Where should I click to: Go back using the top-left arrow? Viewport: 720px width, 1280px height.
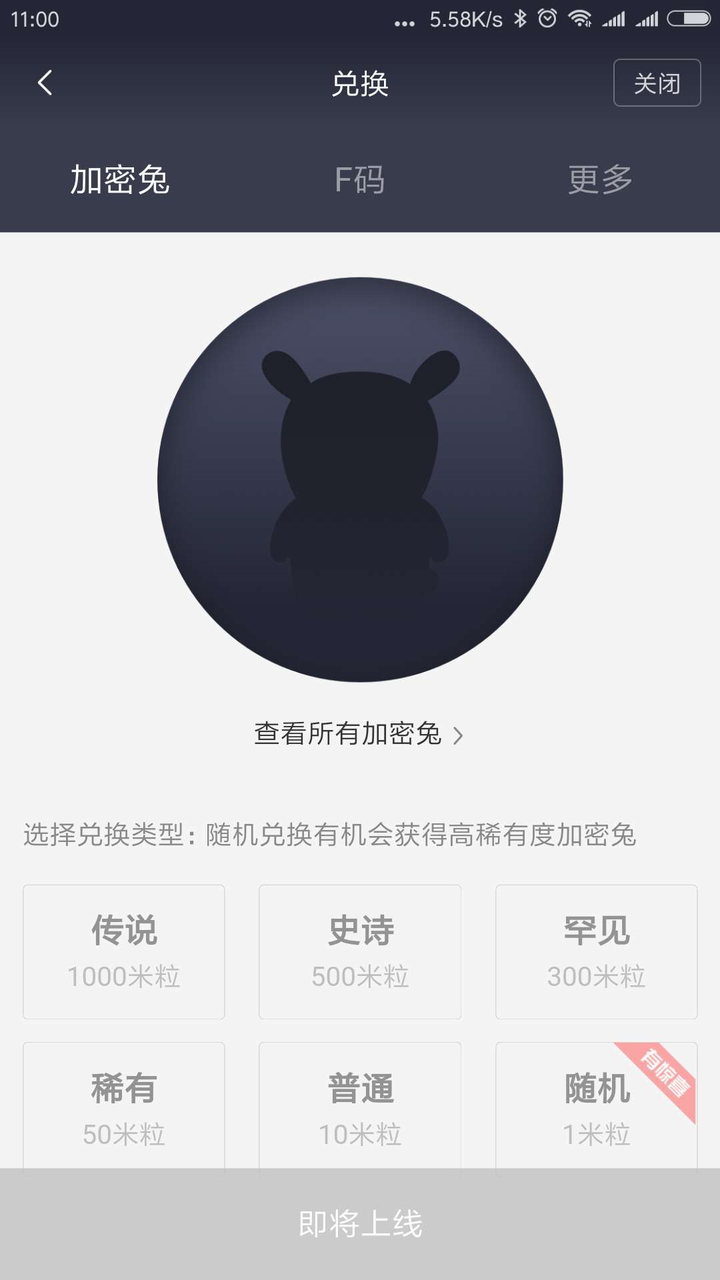(x=45, y=83)
